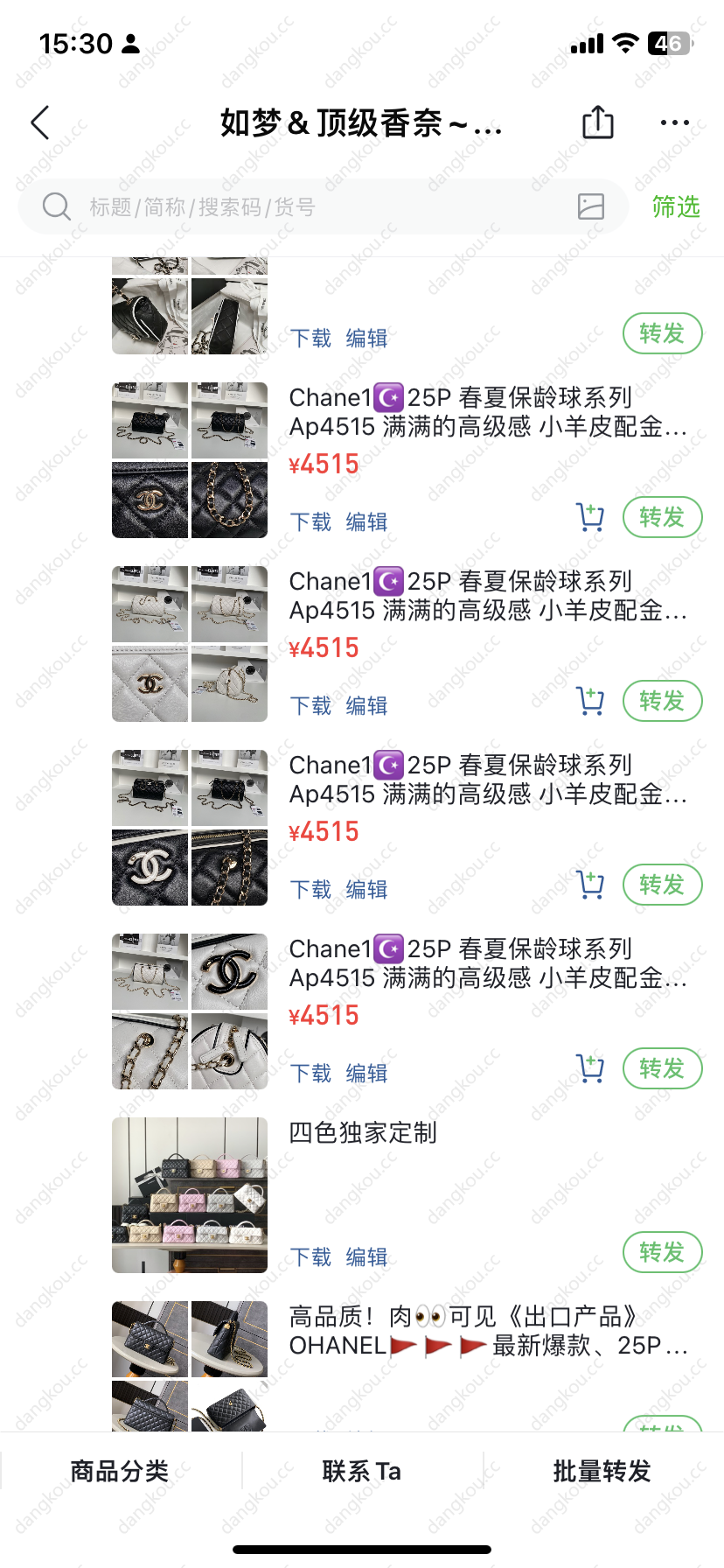This screenshot has height=1568, width=724.
Task: Open 商品分类 at the bottom
Action: tap(120, 1471)
